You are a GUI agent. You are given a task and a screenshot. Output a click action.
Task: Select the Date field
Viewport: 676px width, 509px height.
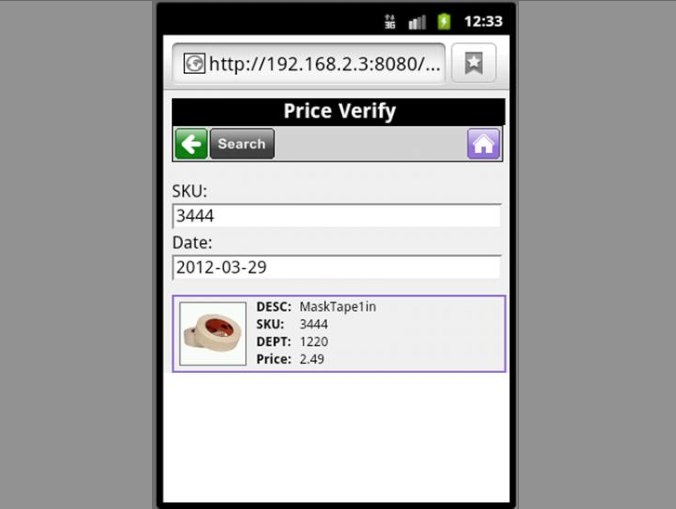point(336,267)
